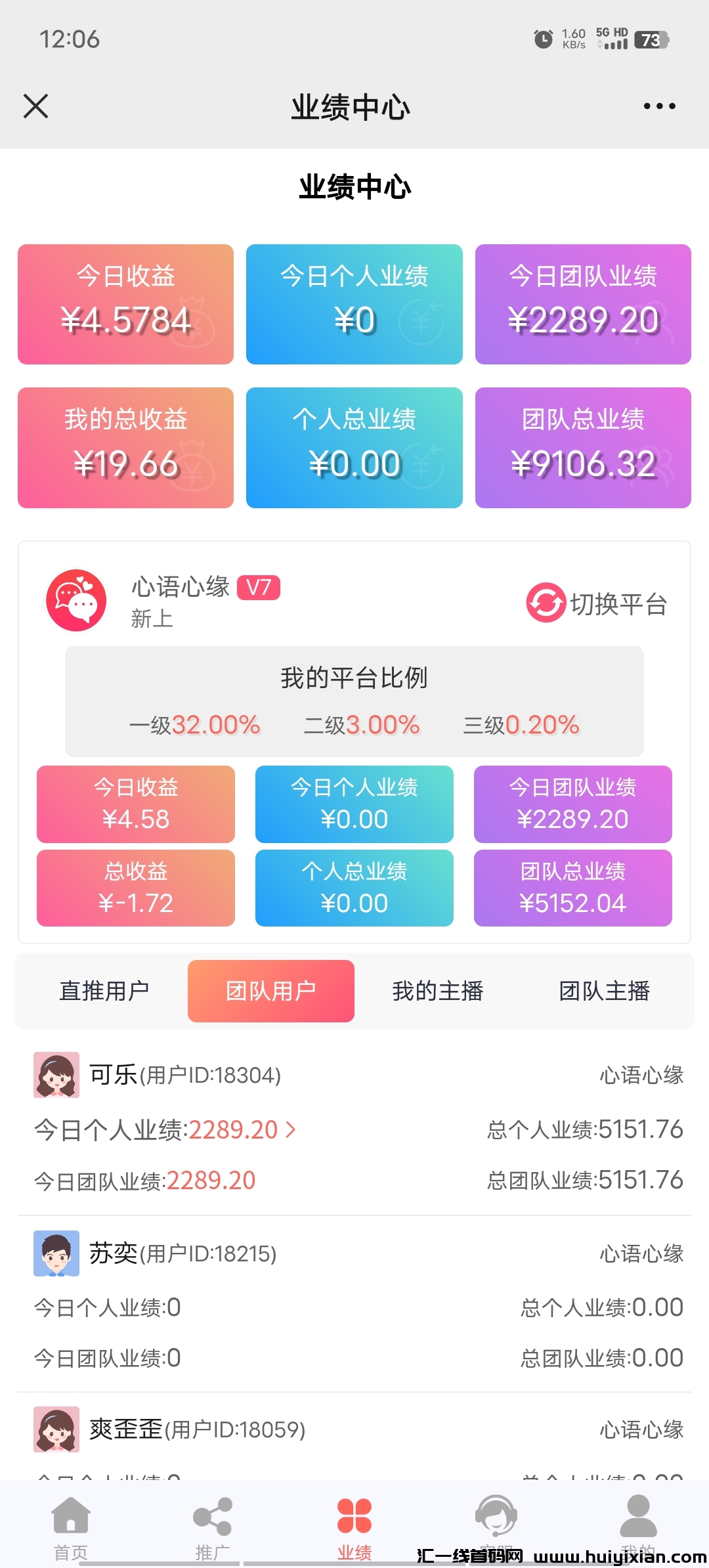709x1568 pixels.
Task: Close the 业绩中心 page
Action: coord(36,106)
